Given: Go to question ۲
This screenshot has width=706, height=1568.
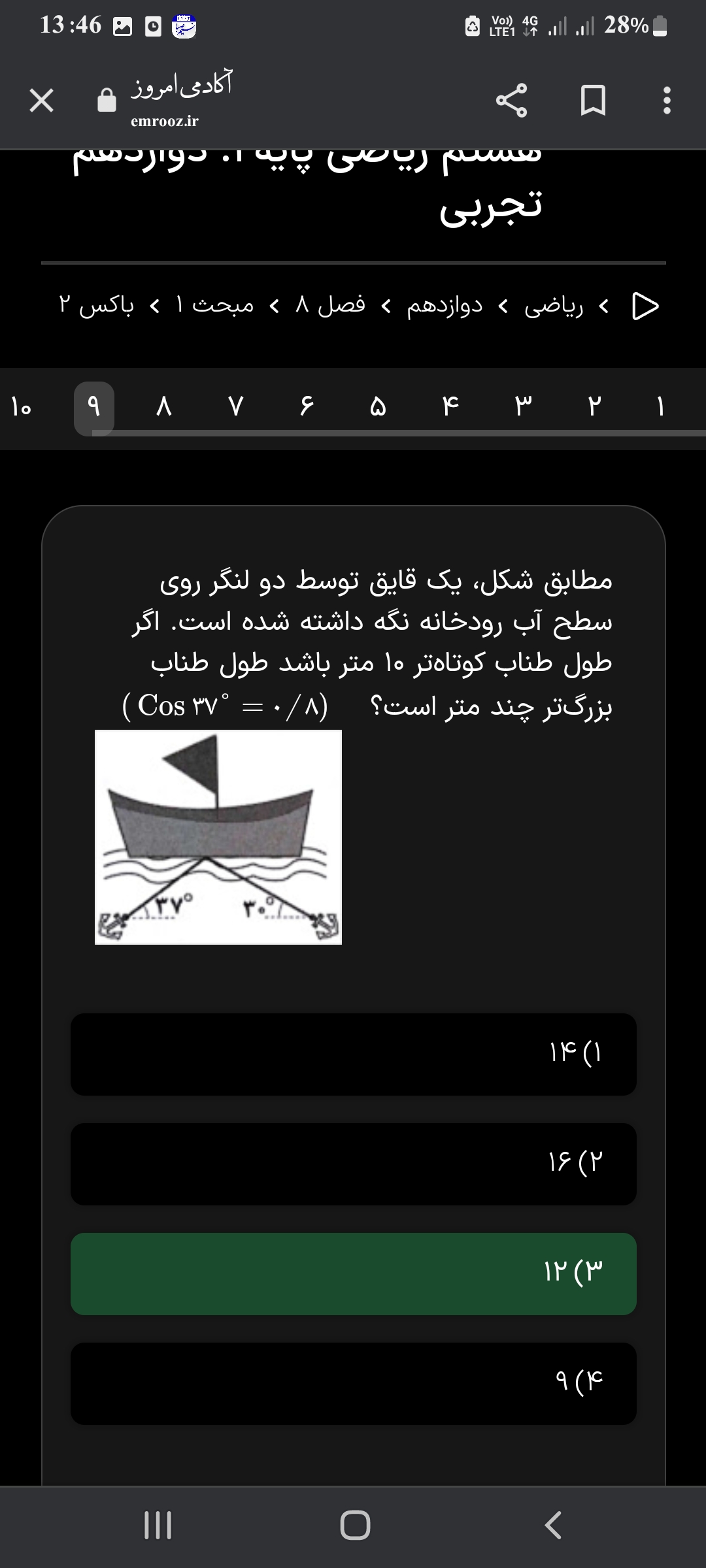Looking at the screenshot, I should coord(594,407).
